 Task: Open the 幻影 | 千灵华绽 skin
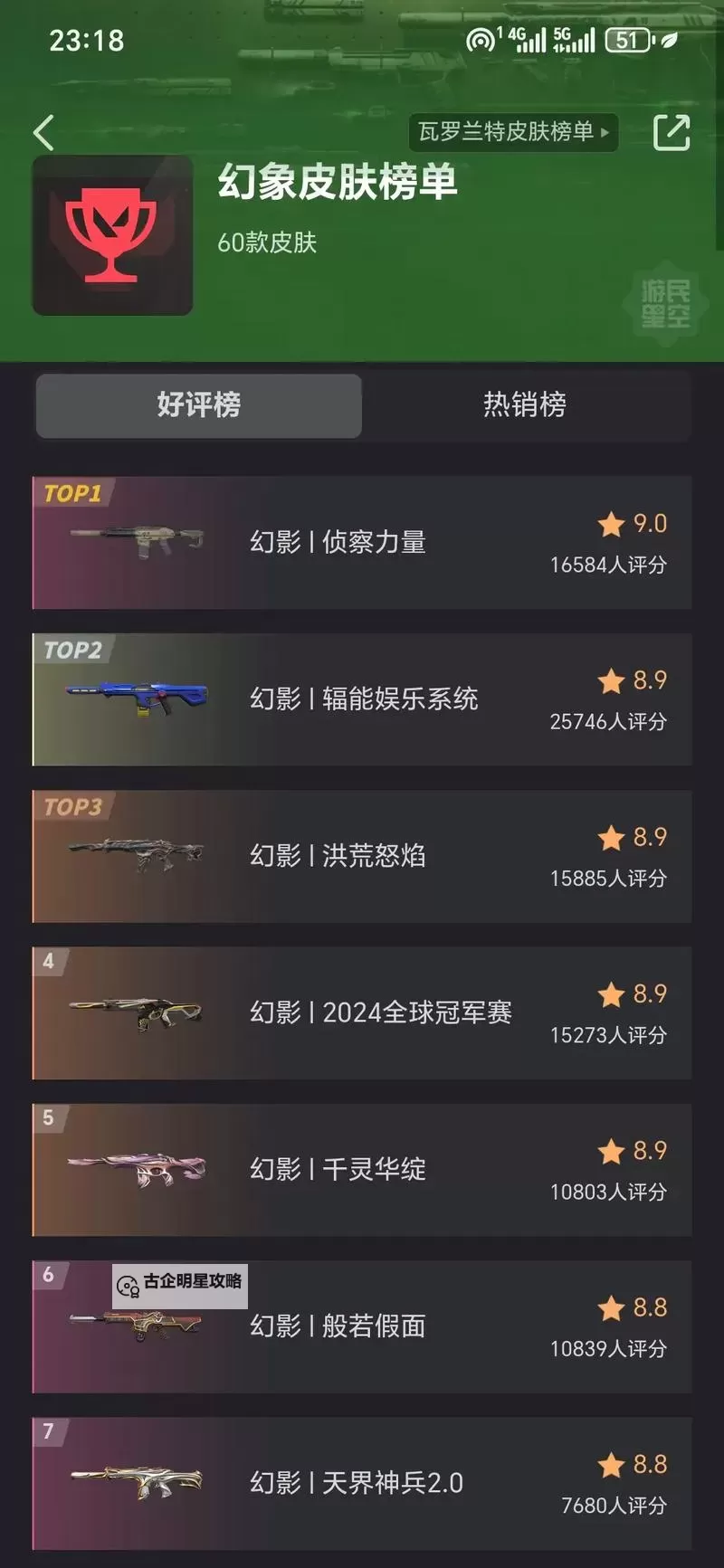point(362,1169)
